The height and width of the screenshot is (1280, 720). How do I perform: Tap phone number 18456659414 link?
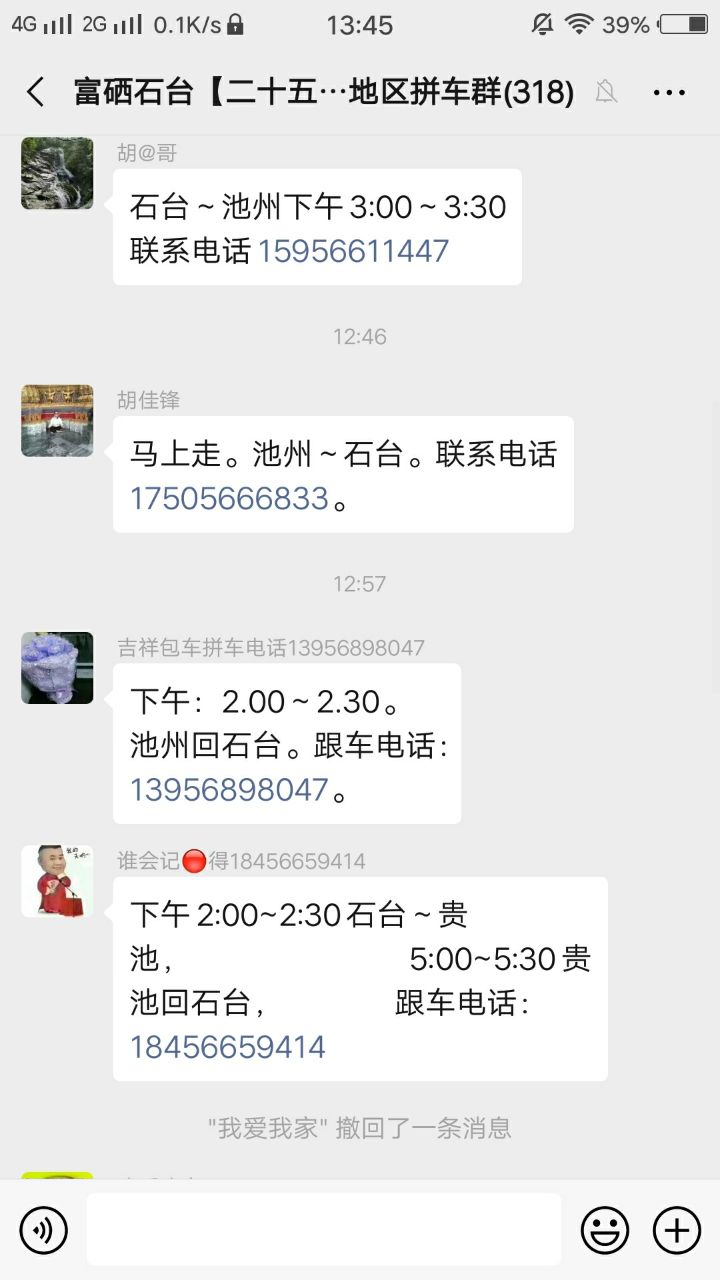pos(228,1047)
